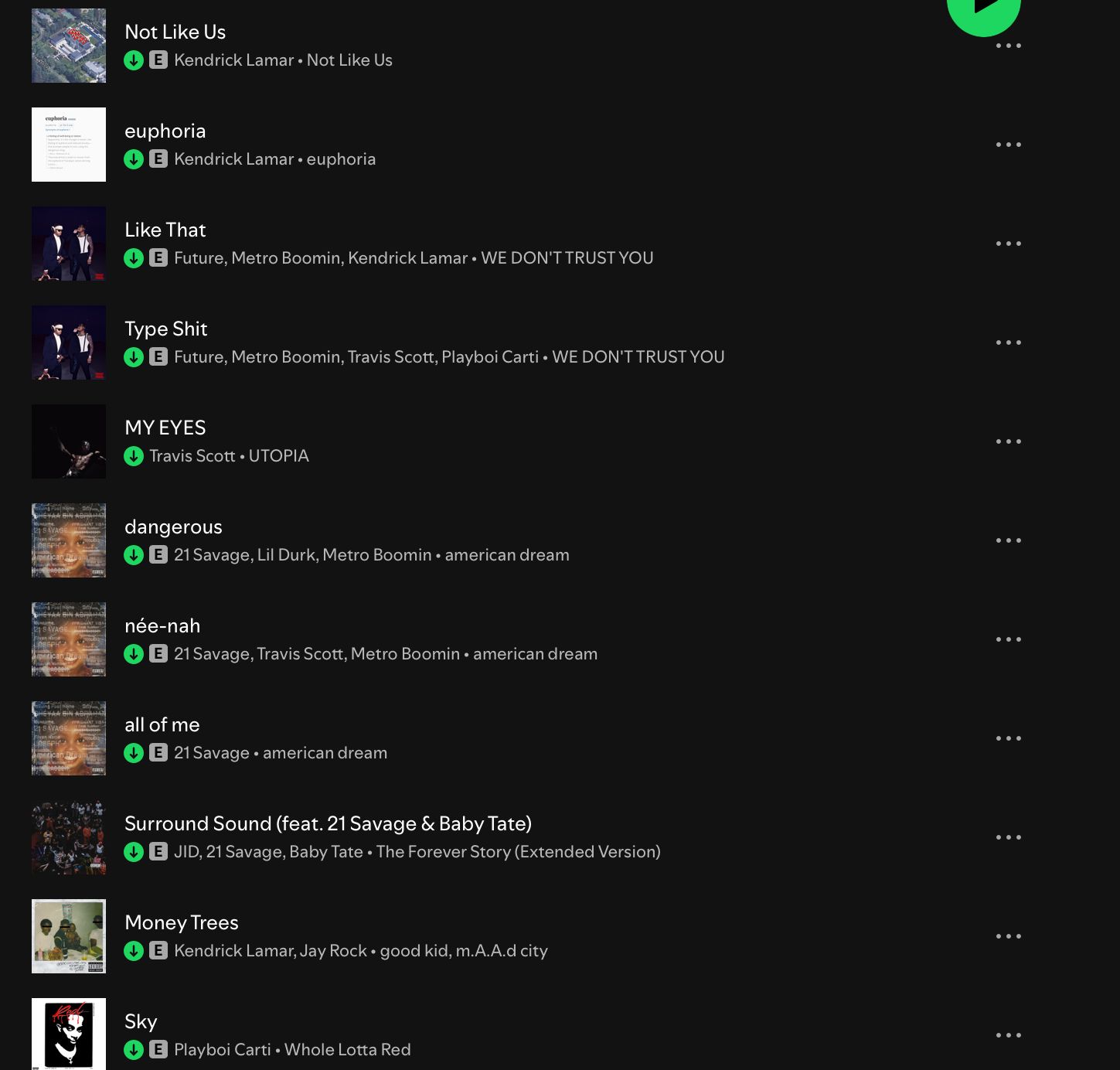Open more options for Type Shit
Image resolution: width=1120 pixels, height=1070 pixels.
click(x=1008, y=342)
